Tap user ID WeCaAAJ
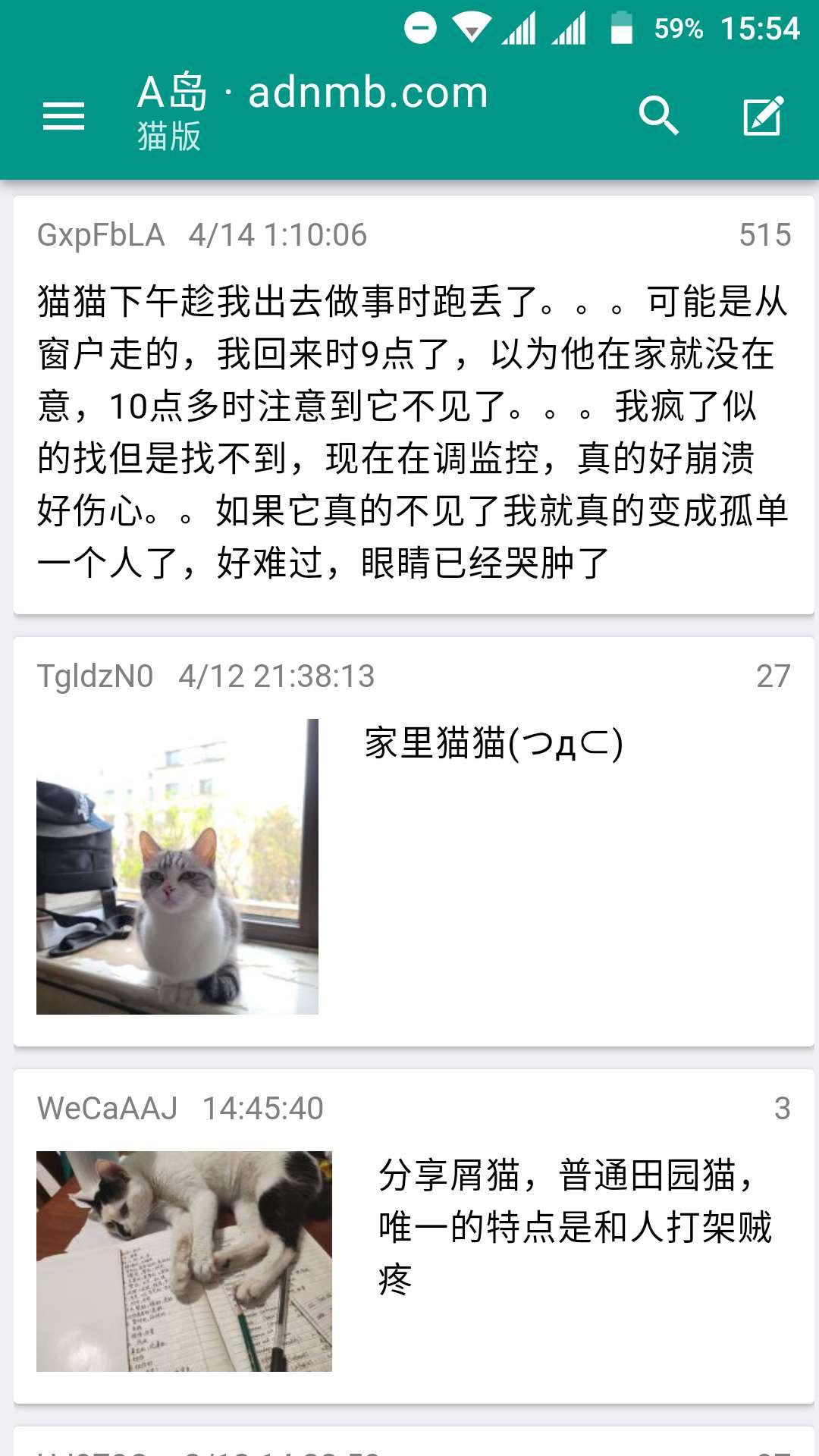Image resolution: width=819 pixels, height=1456 pixels. point(106,1109)
